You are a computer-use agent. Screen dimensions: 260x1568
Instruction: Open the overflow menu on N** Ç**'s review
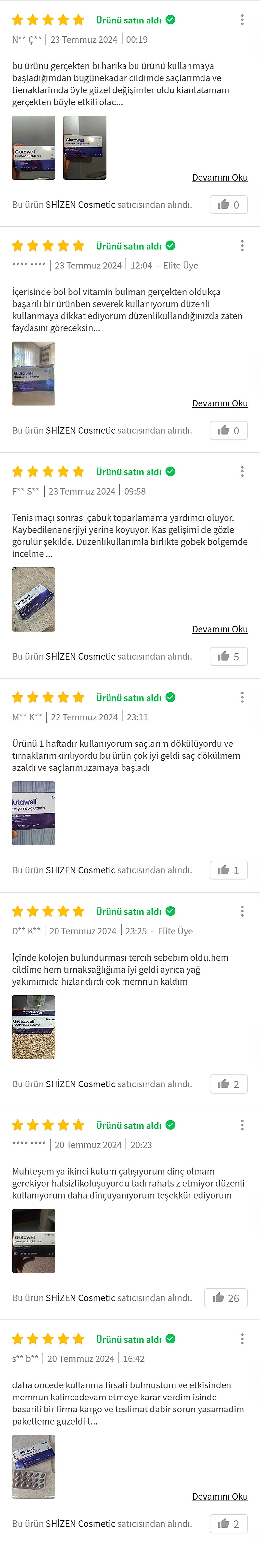click(242, 20)
